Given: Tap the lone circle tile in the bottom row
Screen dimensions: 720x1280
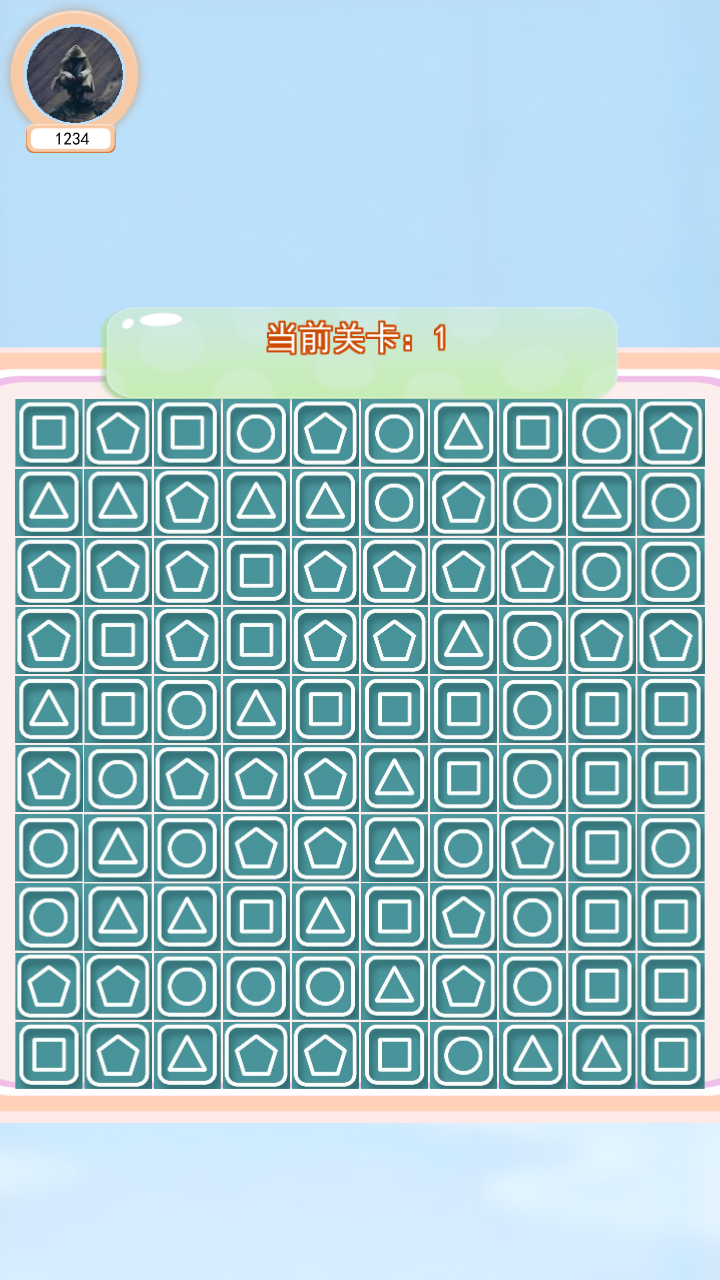Looking at the screenshot, I should [x=463, y=1054].
